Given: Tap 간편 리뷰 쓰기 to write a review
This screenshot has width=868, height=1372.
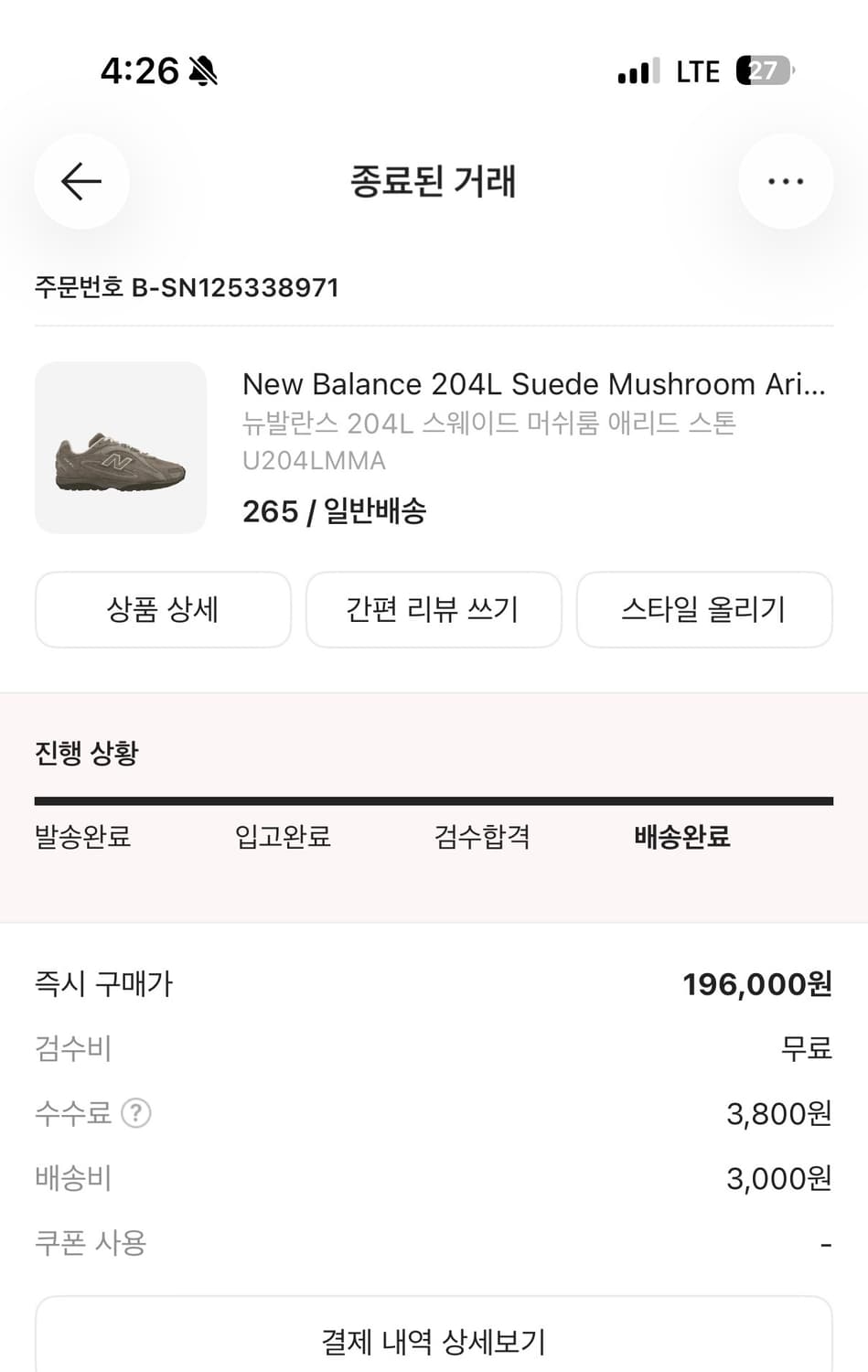Looking at the screenshot, I should 434,610.
